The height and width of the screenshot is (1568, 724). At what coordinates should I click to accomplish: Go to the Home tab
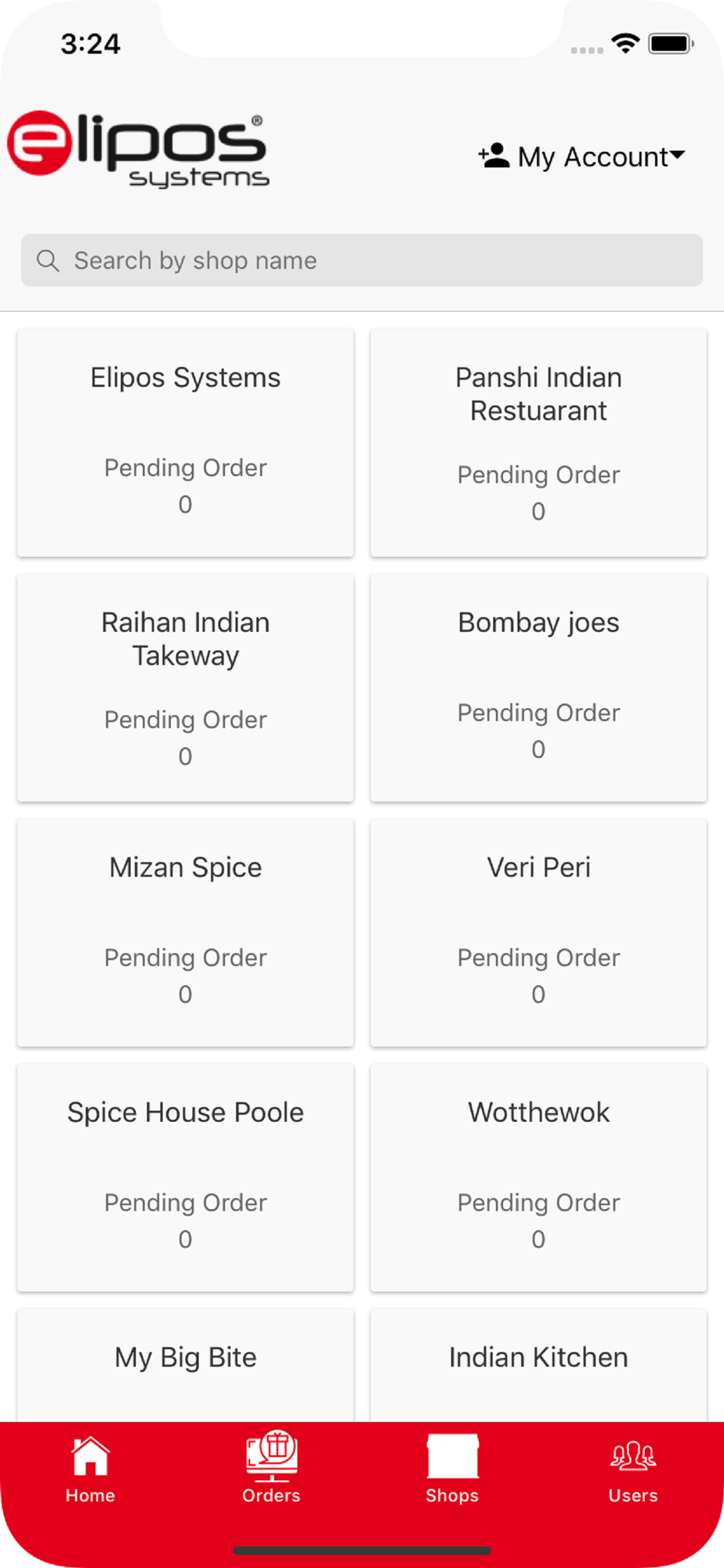pos(90,1470)
